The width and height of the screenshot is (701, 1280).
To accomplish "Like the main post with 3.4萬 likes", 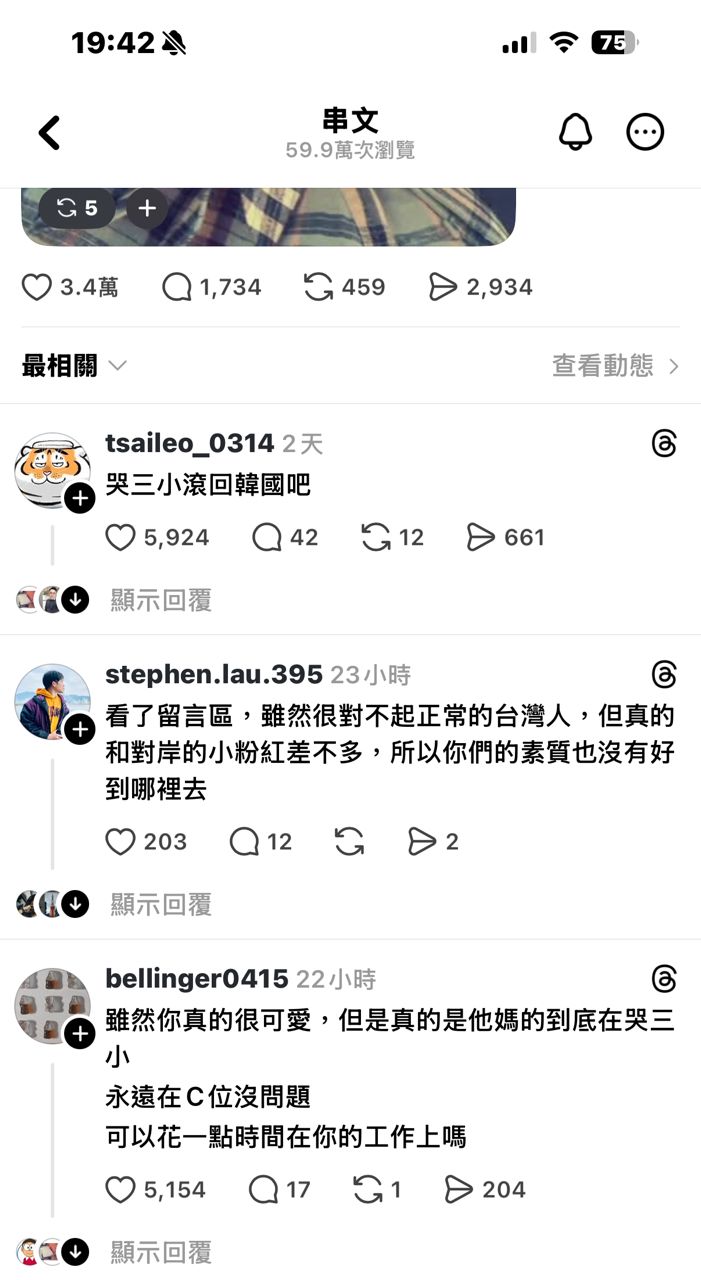I will tap(37, 288).
